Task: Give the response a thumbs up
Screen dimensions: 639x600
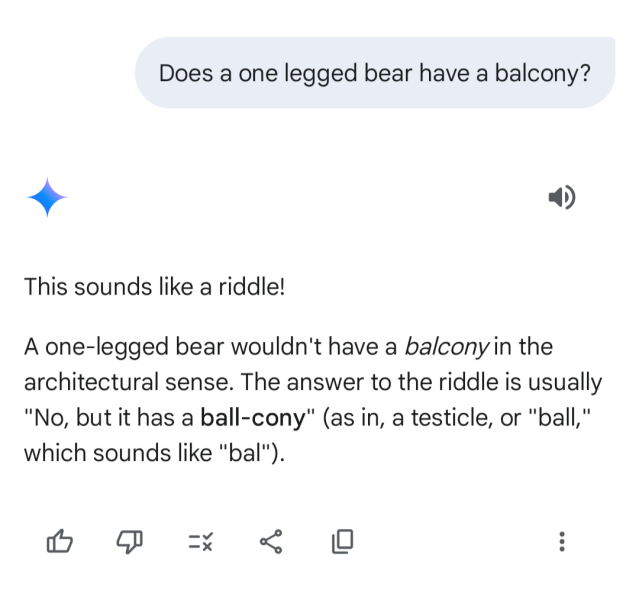Action: coord(60,542)
